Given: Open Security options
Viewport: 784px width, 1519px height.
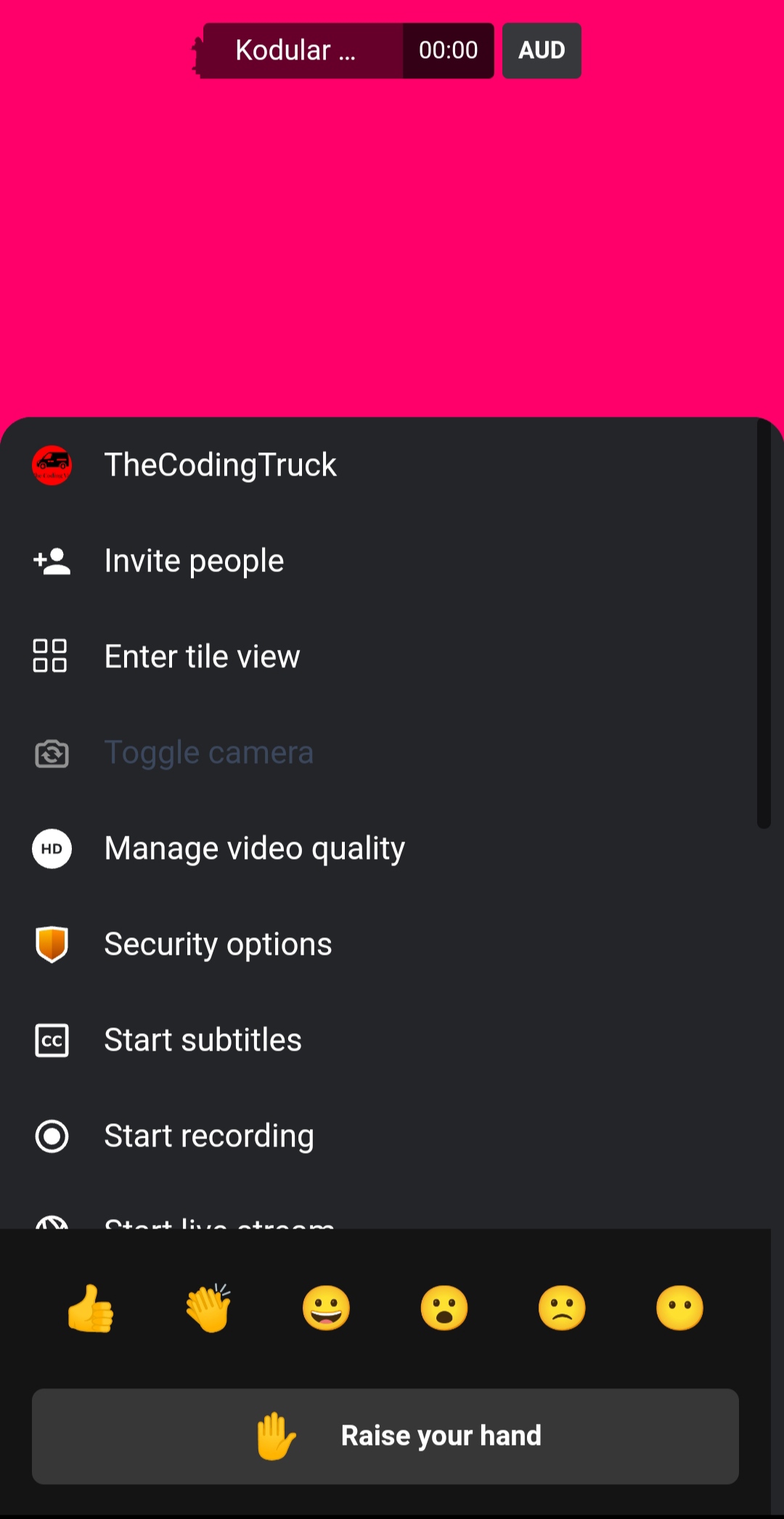Looking at the screenshot, I should pyautogui.click(x=218, y=945).
